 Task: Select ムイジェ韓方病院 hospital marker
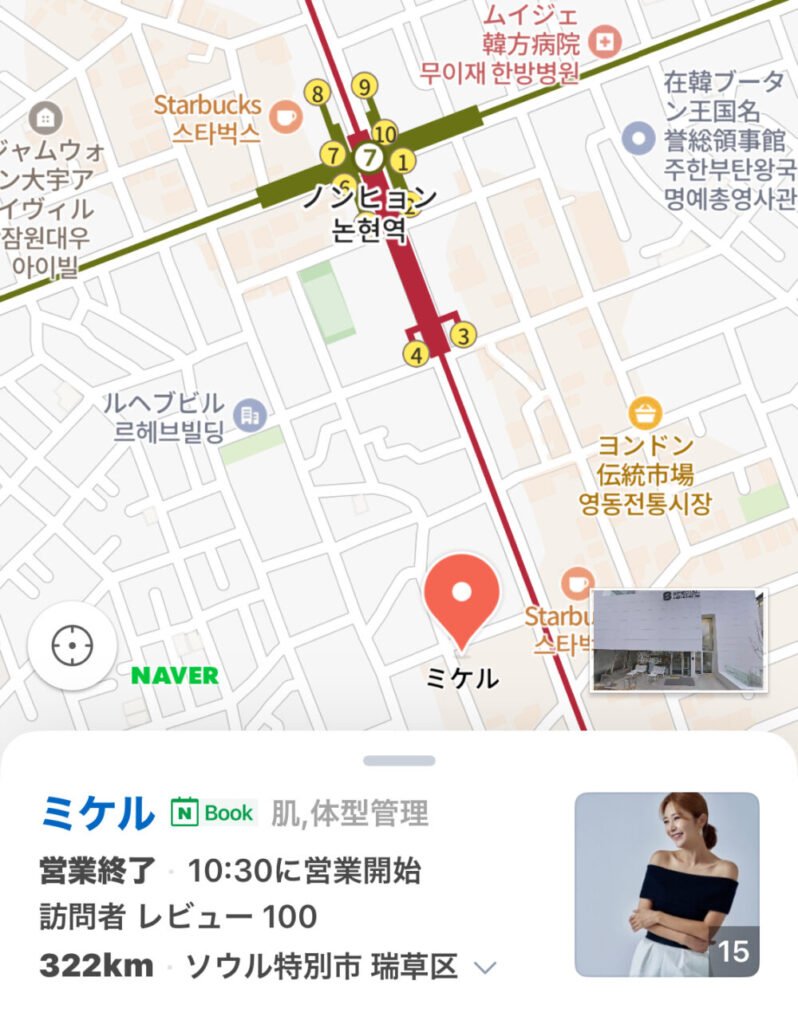pyautogui.click(x=605, y=43)
